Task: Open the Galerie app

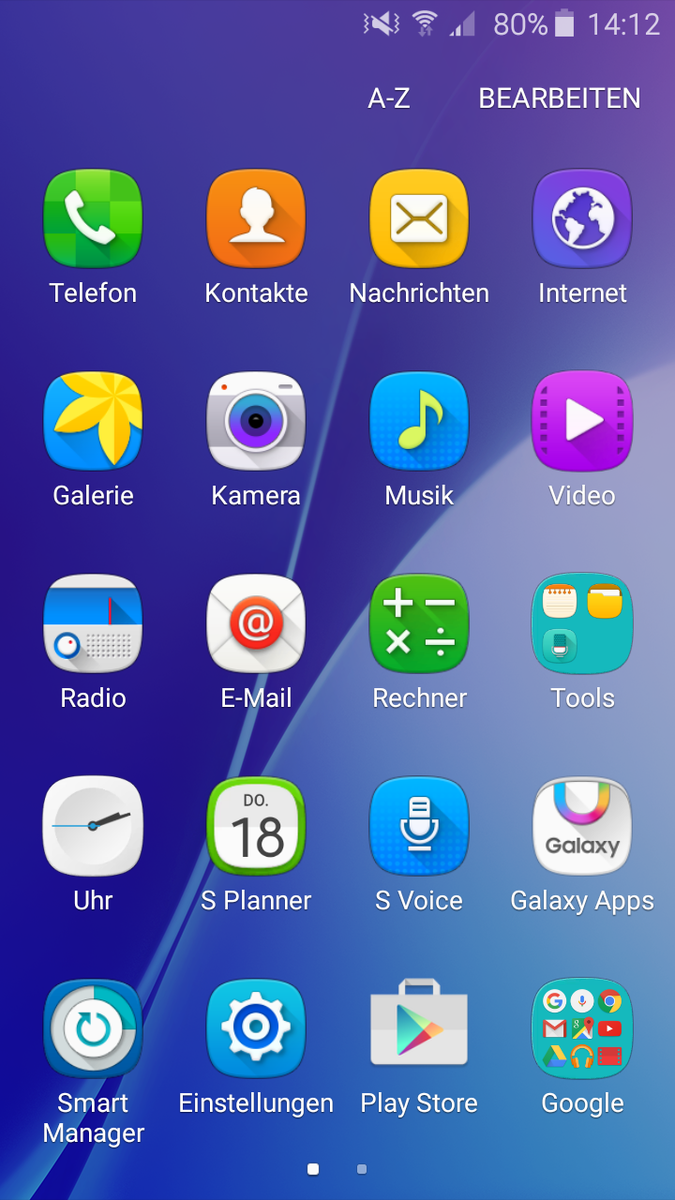Action: [x=93, y=421]
